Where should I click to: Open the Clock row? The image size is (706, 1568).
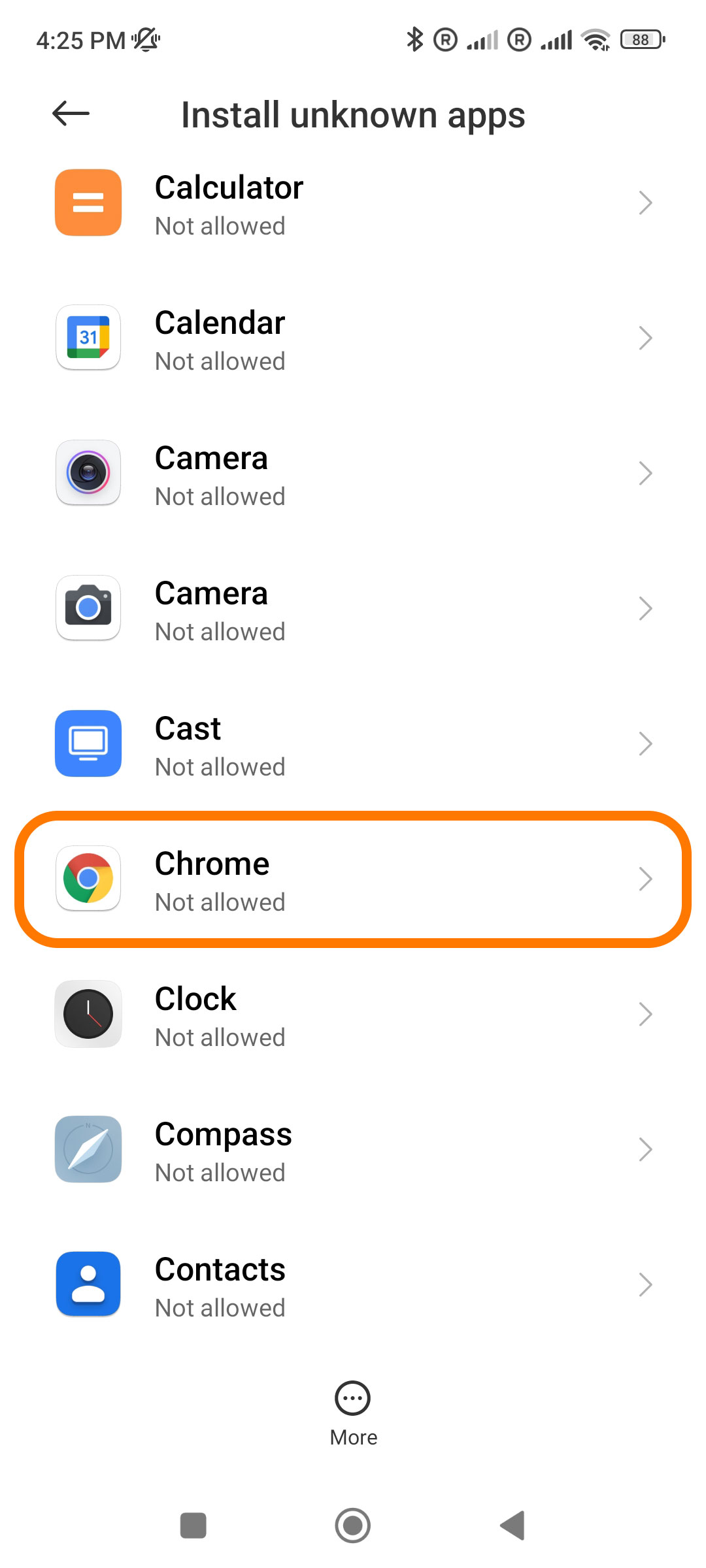pos(353,1015)
